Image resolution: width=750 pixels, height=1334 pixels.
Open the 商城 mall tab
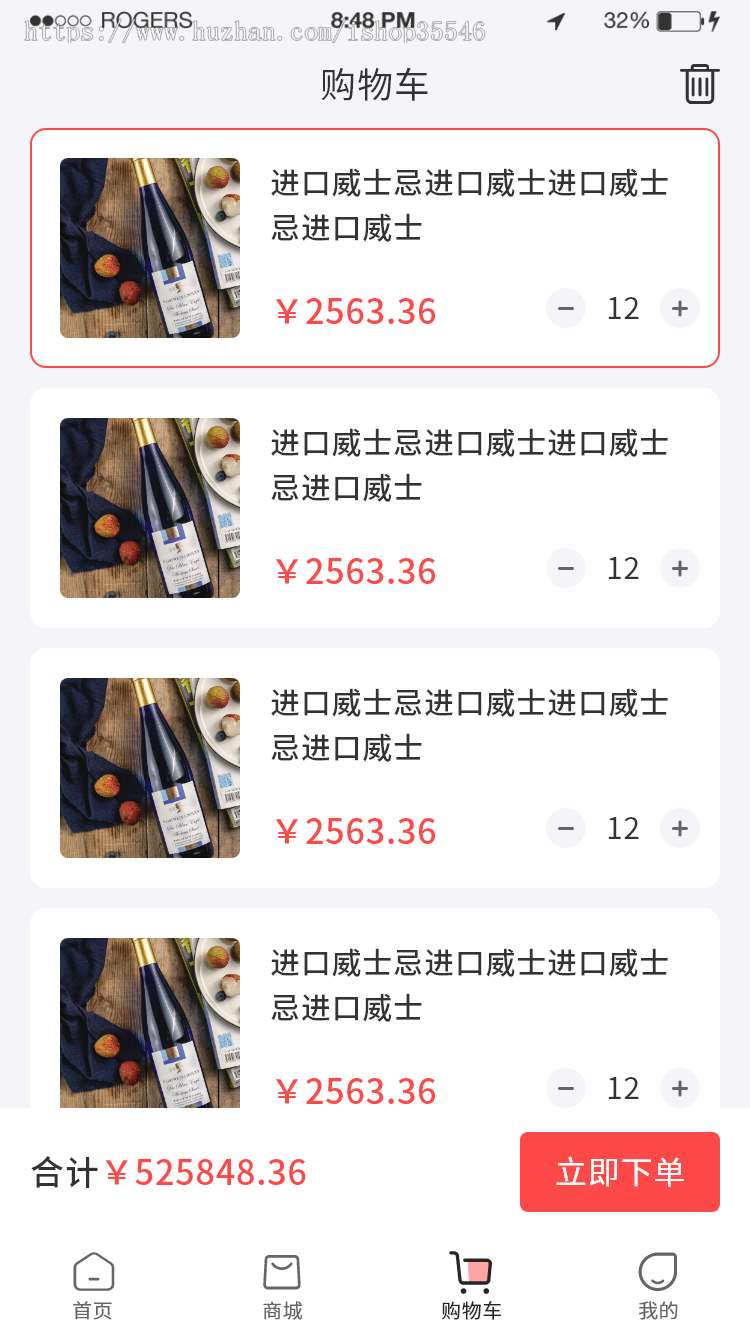click(282, 1286)
